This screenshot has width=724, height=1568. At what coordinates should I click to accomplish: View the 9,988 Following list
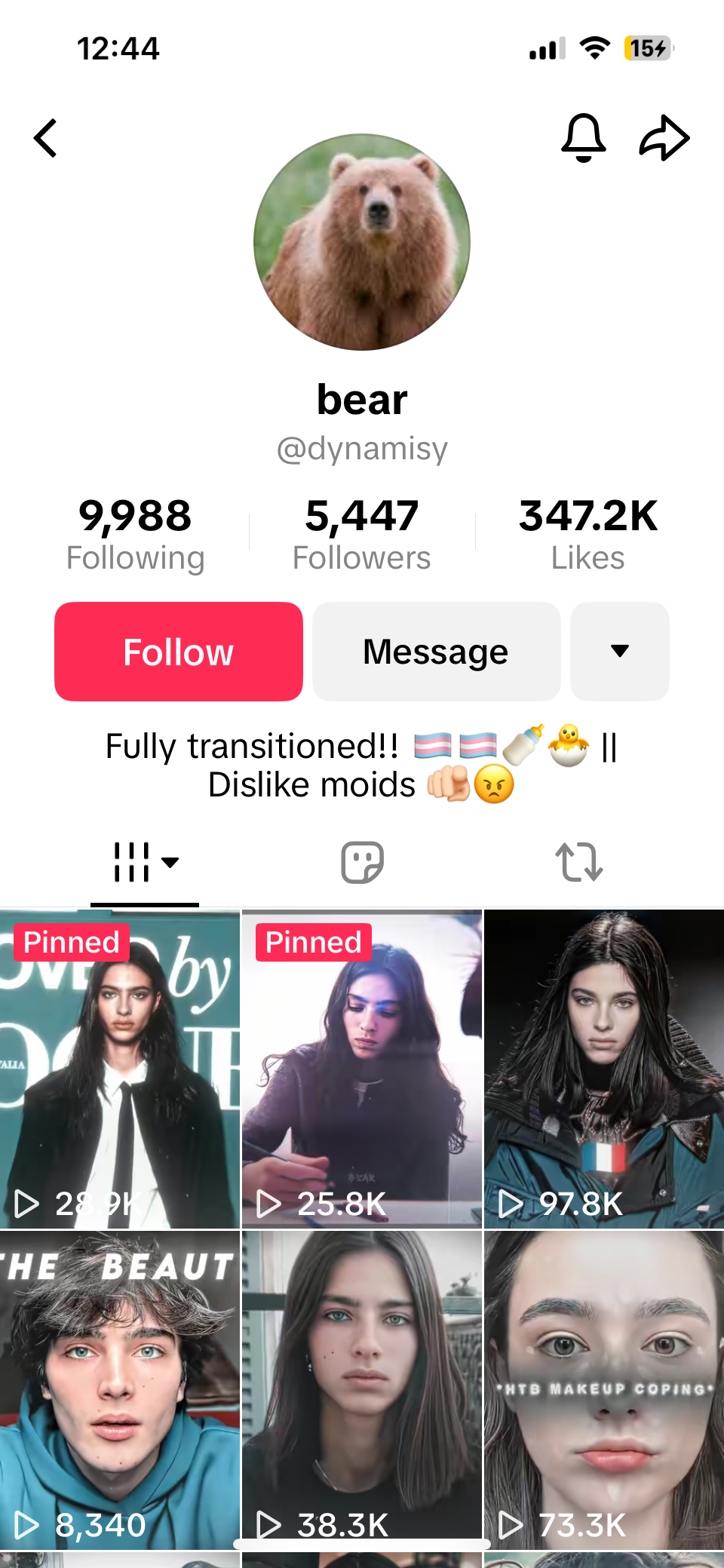coord(136,534)
